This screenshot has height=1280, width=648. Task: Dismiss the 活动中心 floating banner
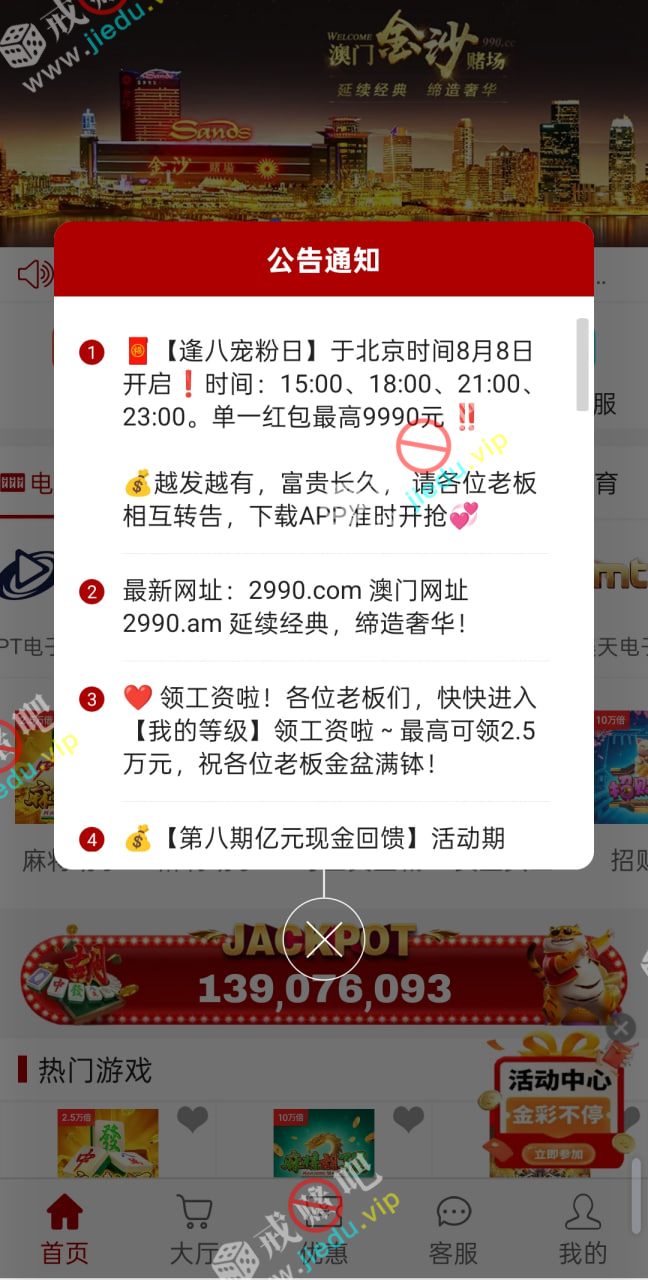(621, 1028)
